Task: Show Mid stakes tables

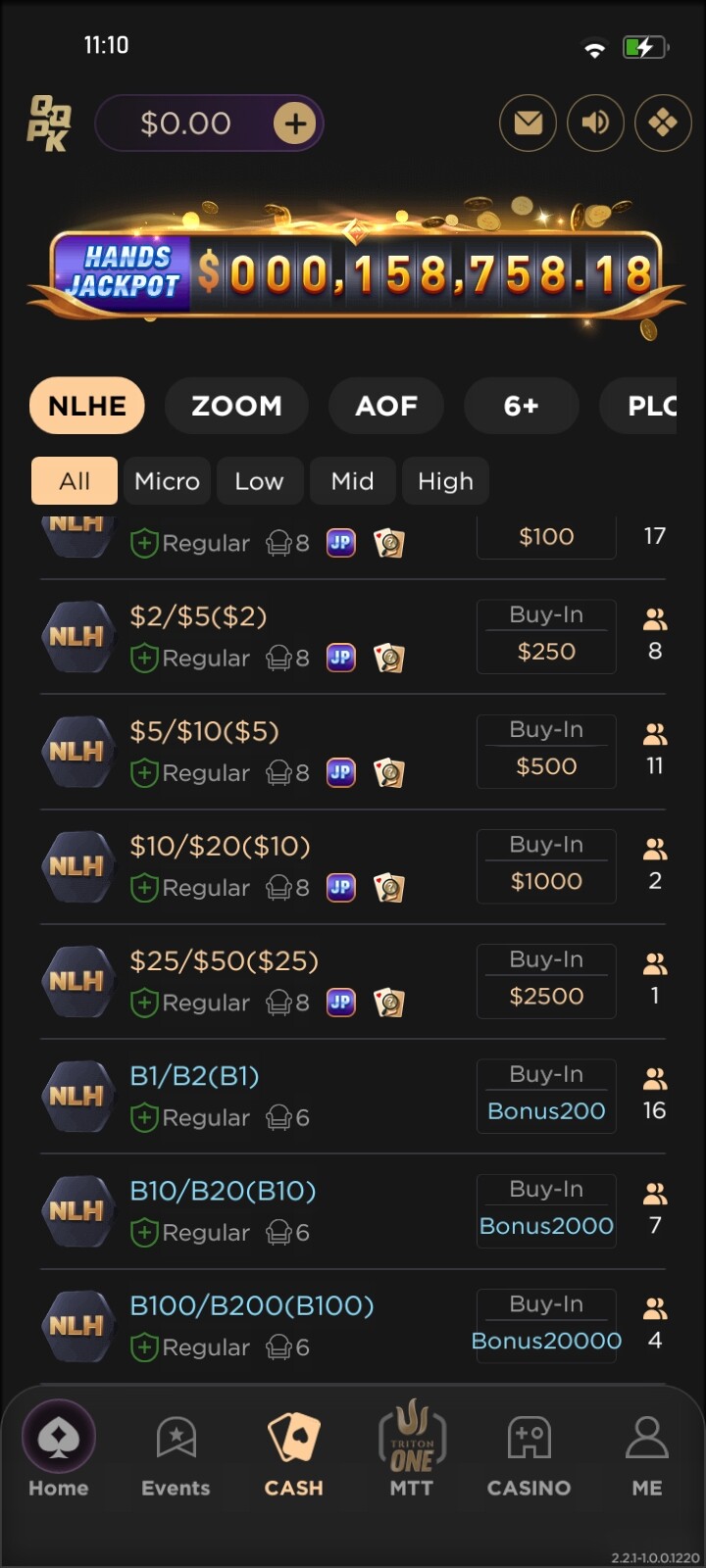Action: [x=352, y=481]
